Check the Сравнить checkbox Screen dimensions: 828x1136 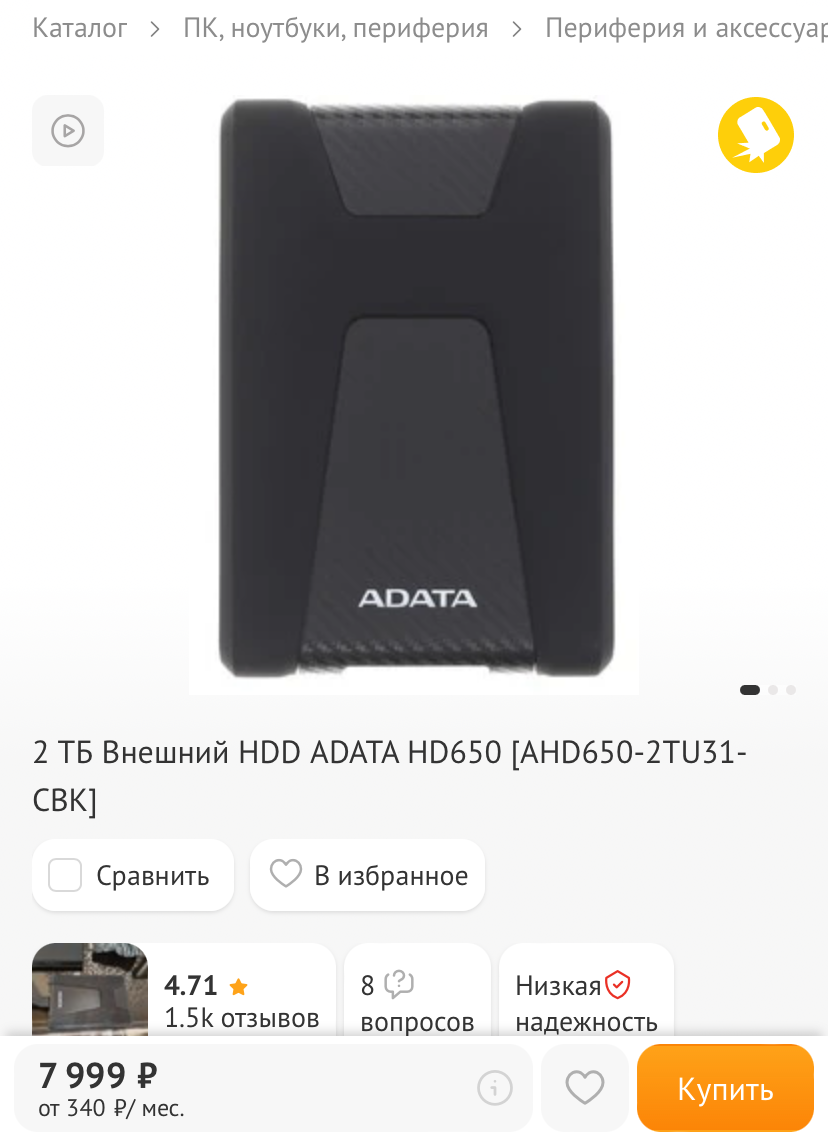(x=66, y=876)
